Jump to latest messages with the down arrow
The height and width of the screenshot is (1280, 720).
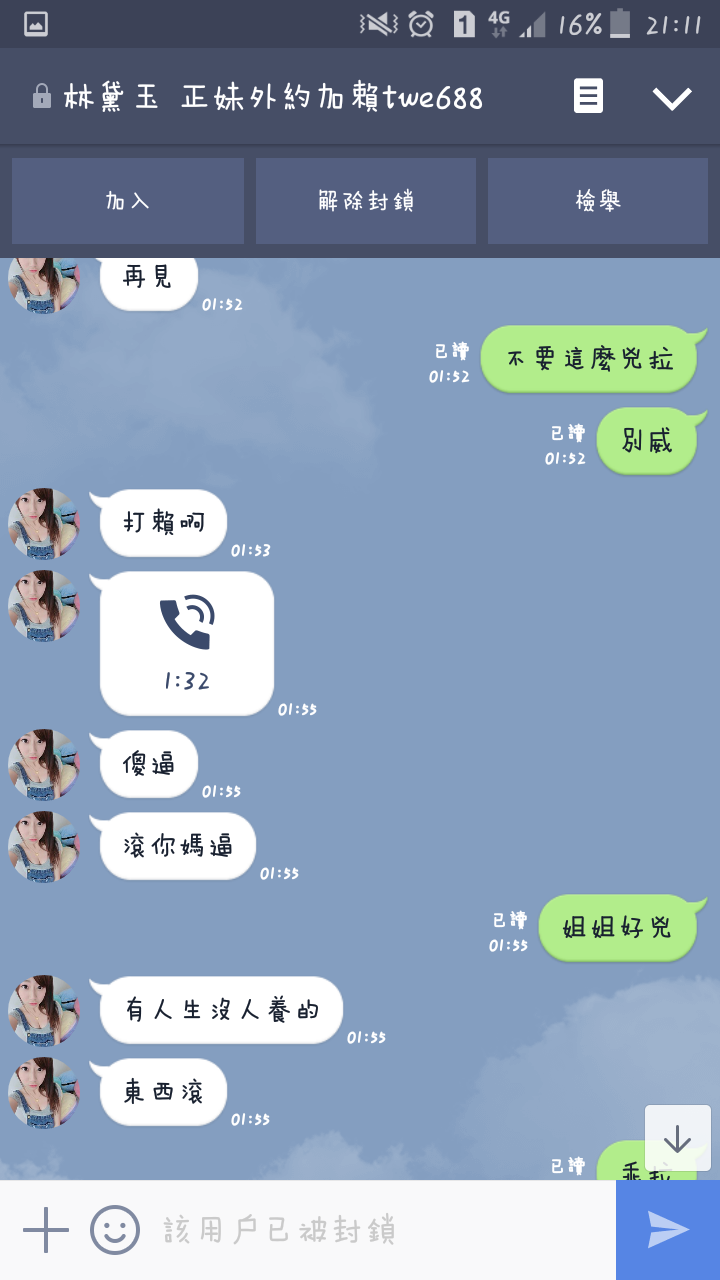pyautogui.click(x=677, y=1138)
